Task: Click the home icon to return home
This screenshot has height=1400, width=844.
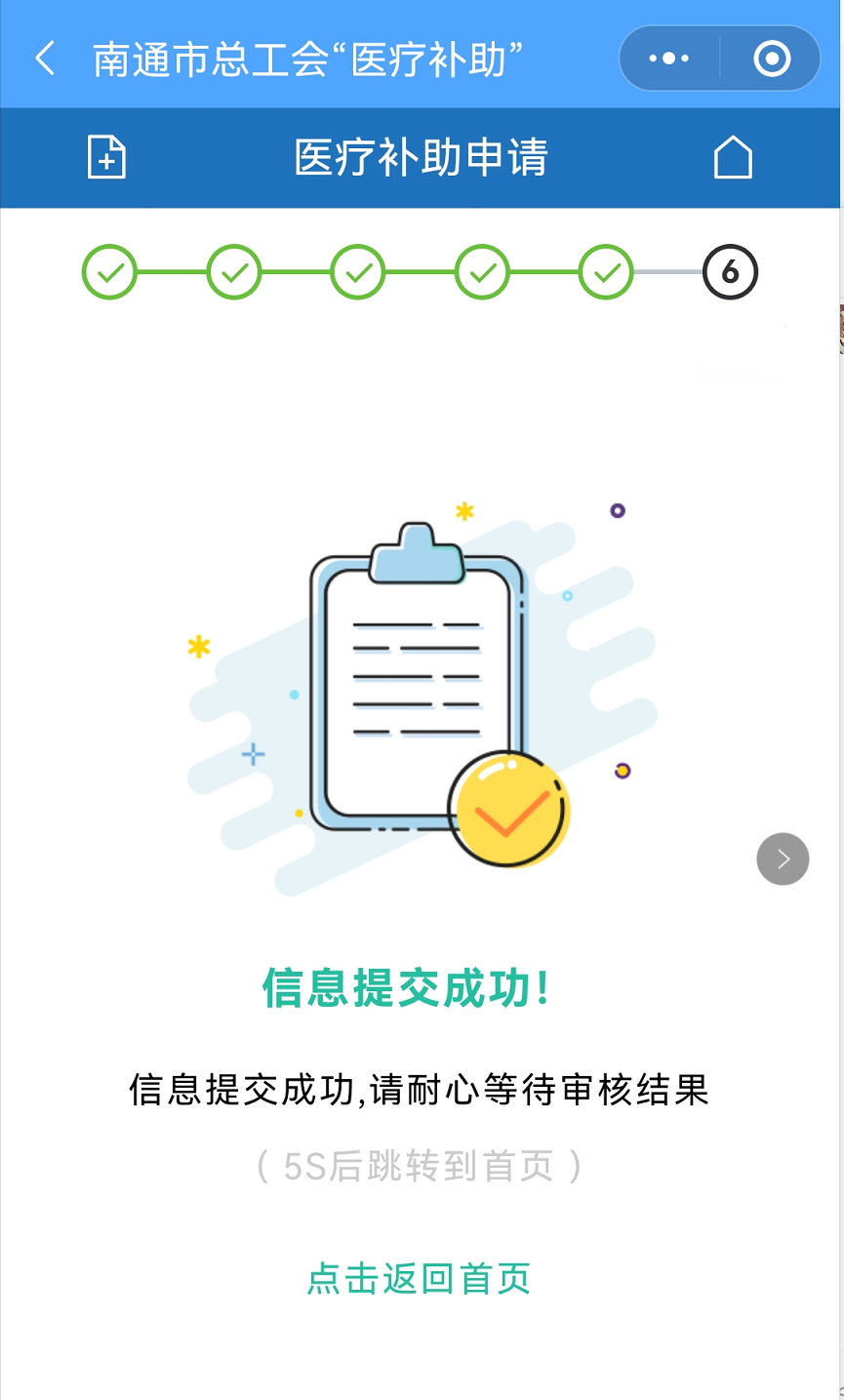Action: click(731, 156)
